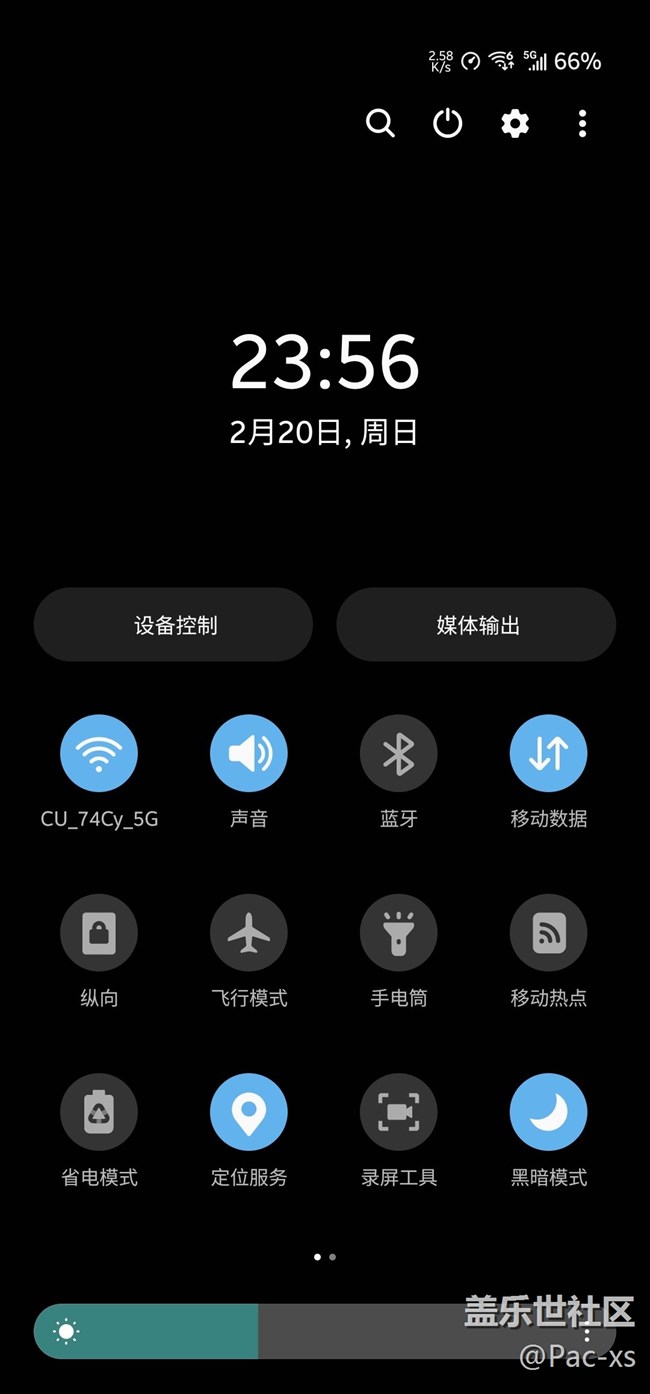Open brightness options menu on slider
Image resolution: width=650 pixels, height=1394 pixels.
click(587, 1332)
